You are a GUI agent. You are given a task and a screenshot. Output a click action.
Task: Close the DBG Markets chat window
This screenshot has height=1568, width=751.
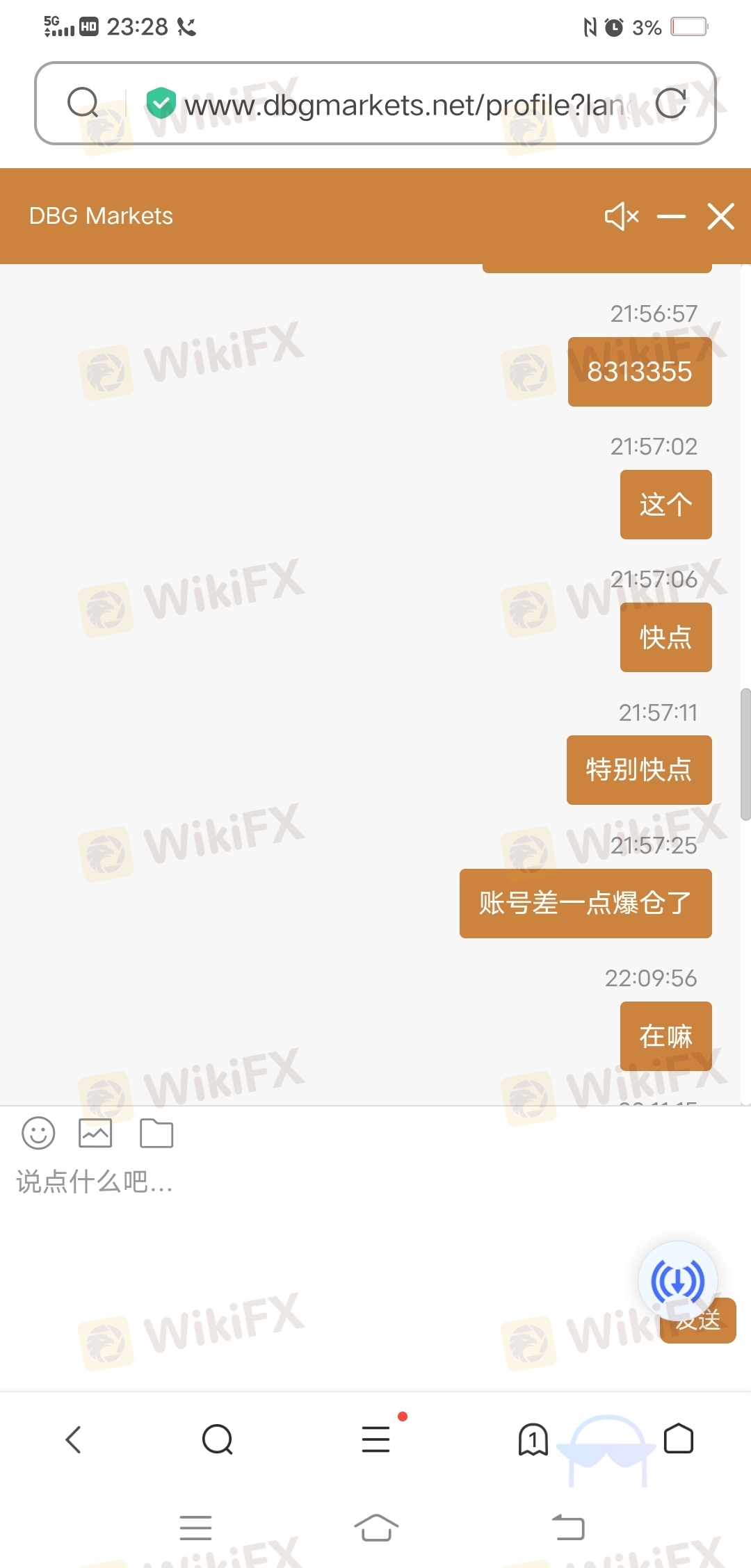[x=721, y=216]
